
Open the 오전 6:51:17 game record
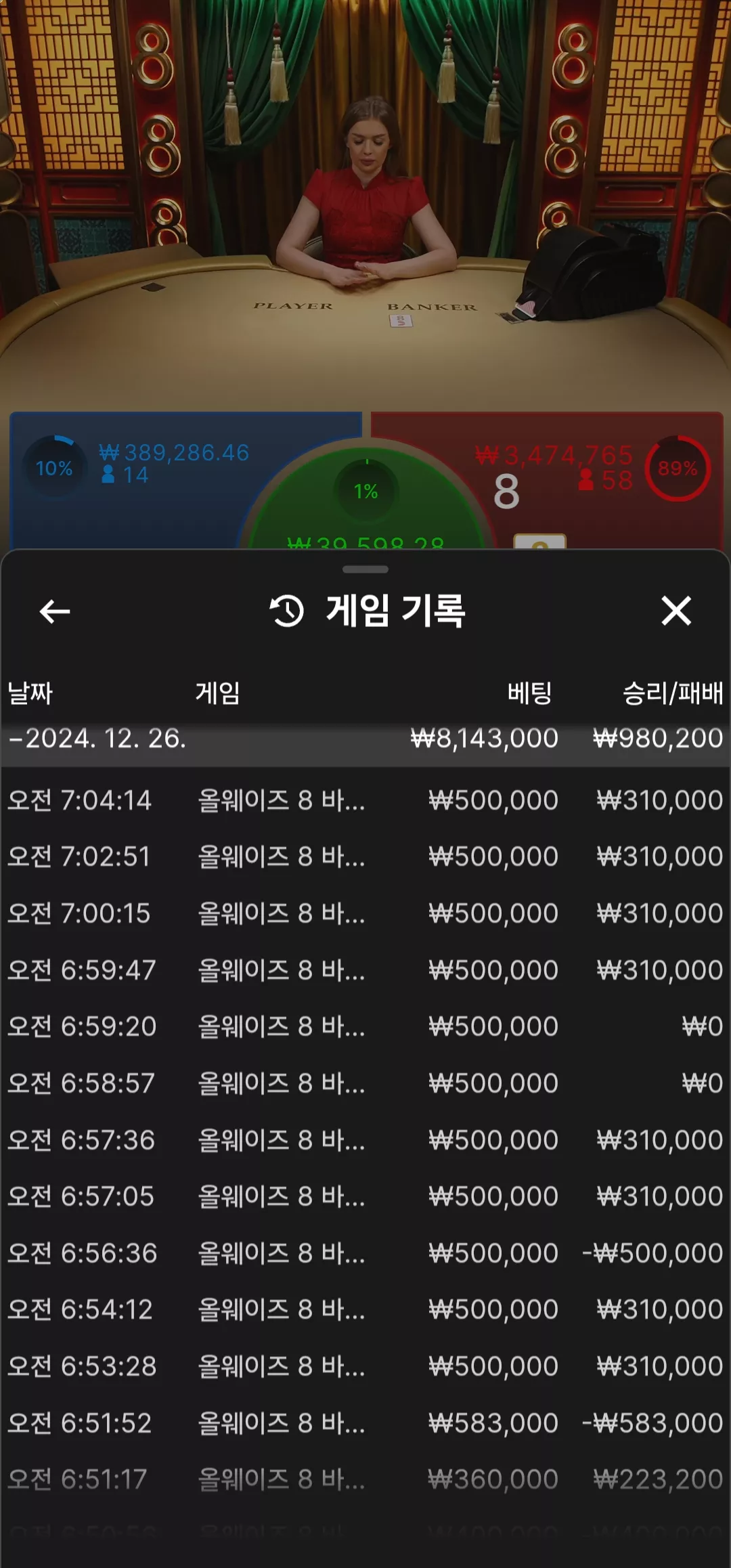(x=365, y=1480)
